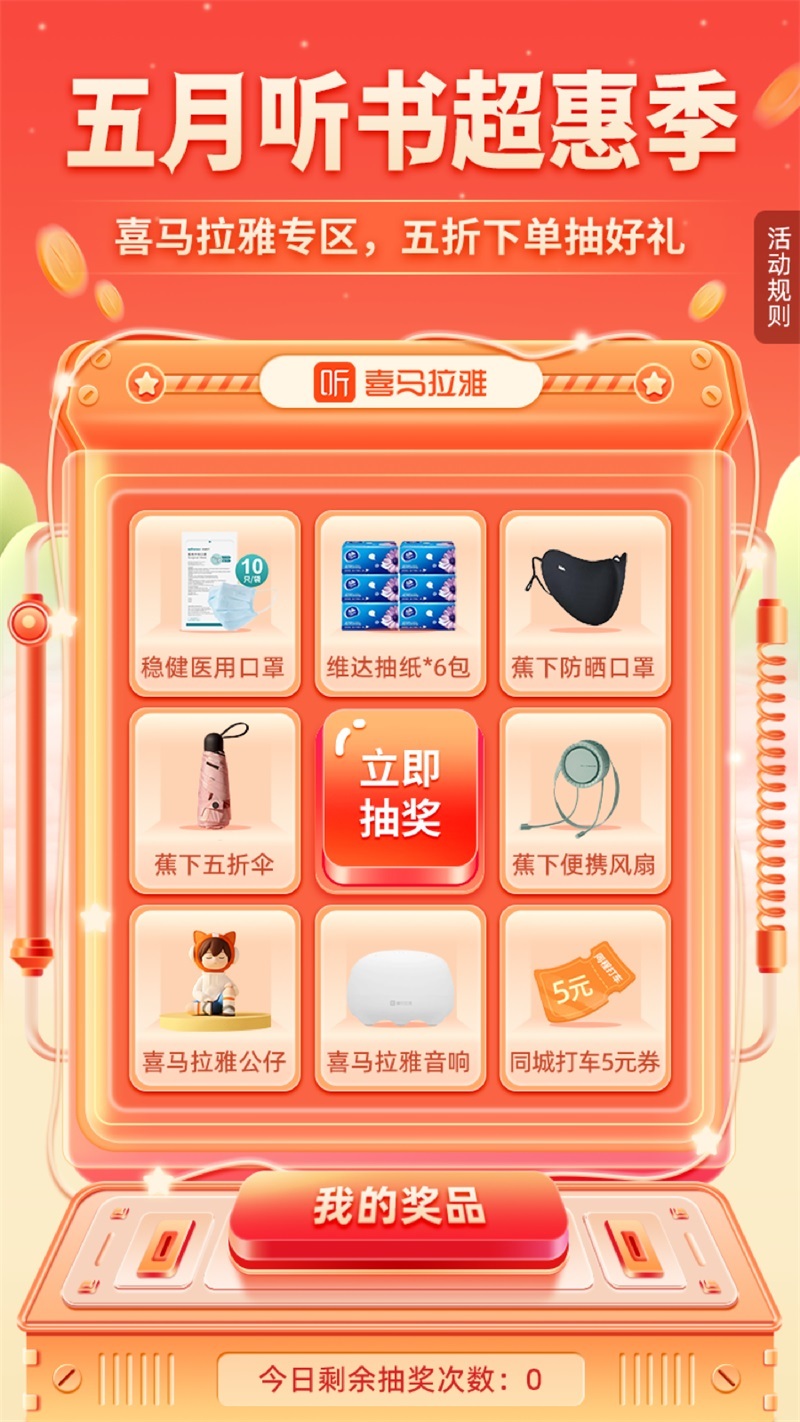Click the 喜马拉雅 logo badge at the top
The width and height of the screenshot is (800, 1422).
[400, 382]
